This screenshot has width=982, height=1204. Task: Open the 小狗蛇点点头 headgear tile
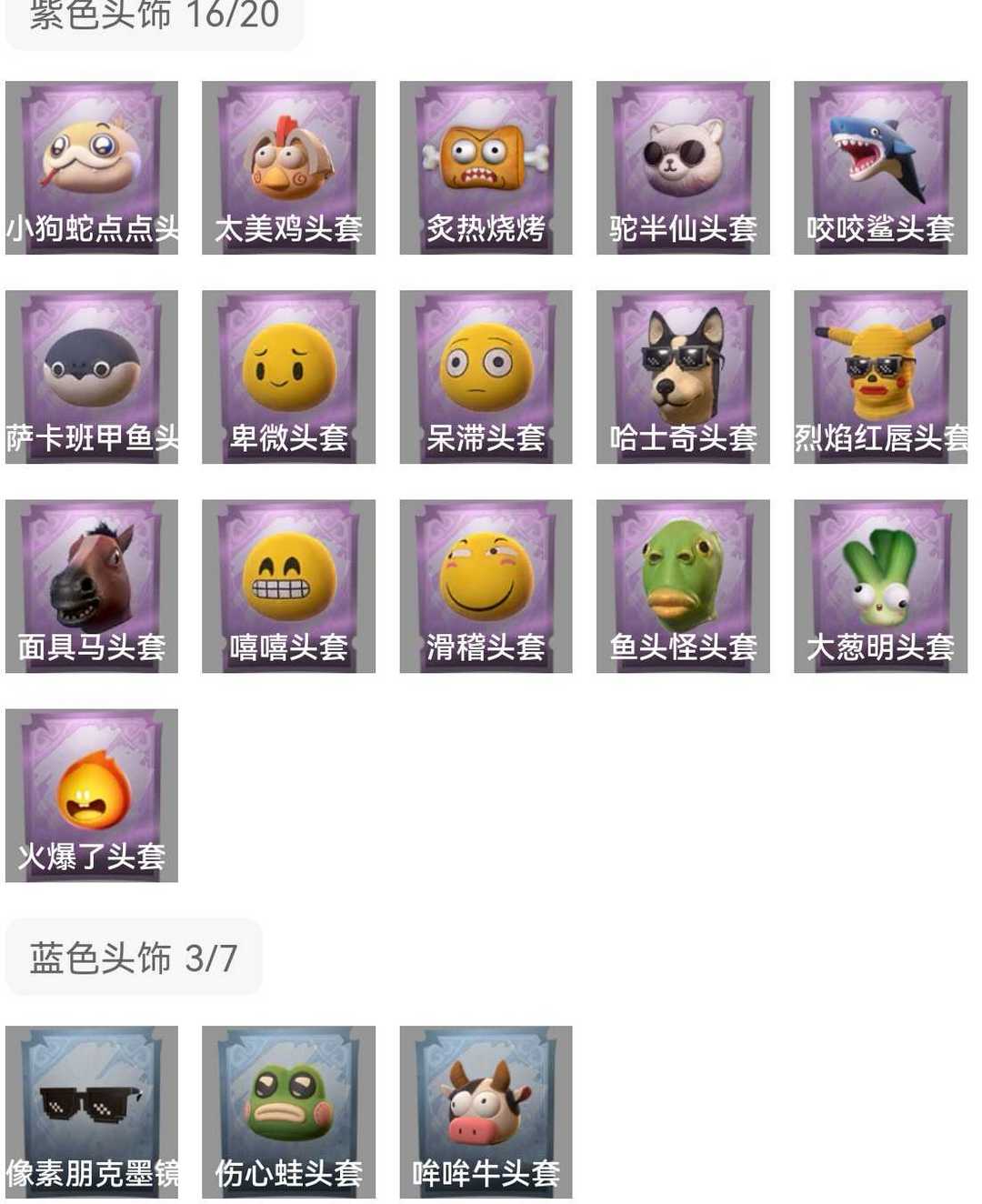92,167
